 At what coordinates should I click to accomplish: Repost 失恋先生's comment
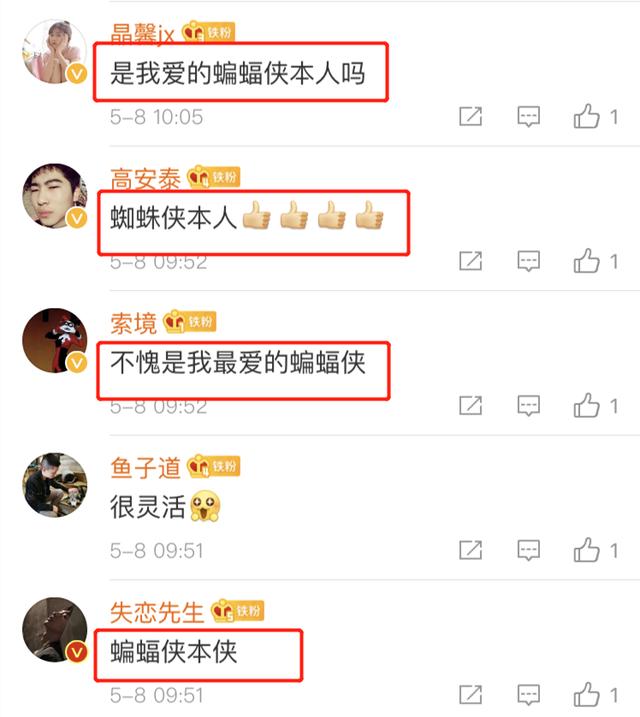coord(470,694)
